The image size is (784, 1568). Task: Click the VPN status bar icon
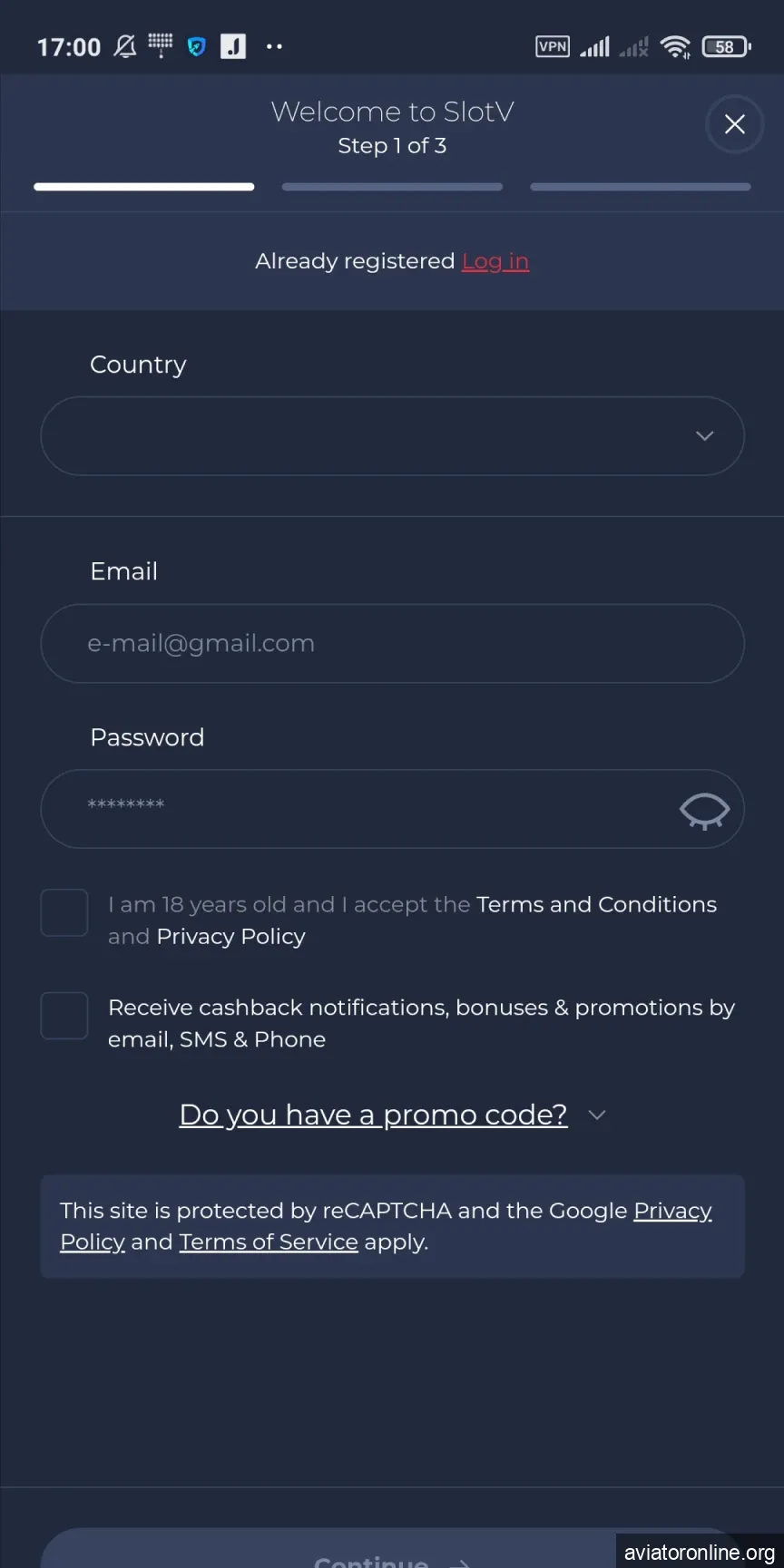[x=552, y=46]
